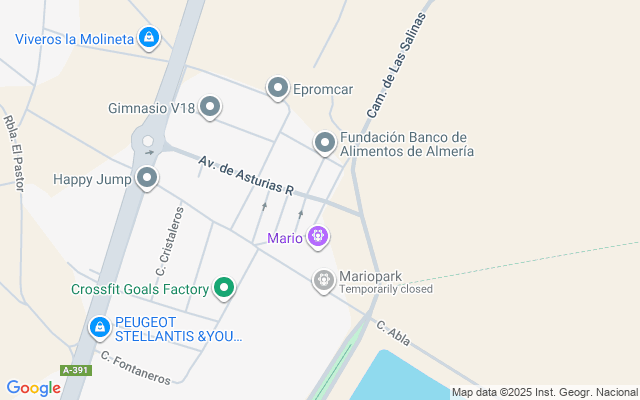Screen dimensions: 640x400
Task: Select the PEUGEOT STELLANTIS &YOU shop pin
Action: [x=100, y=328]
